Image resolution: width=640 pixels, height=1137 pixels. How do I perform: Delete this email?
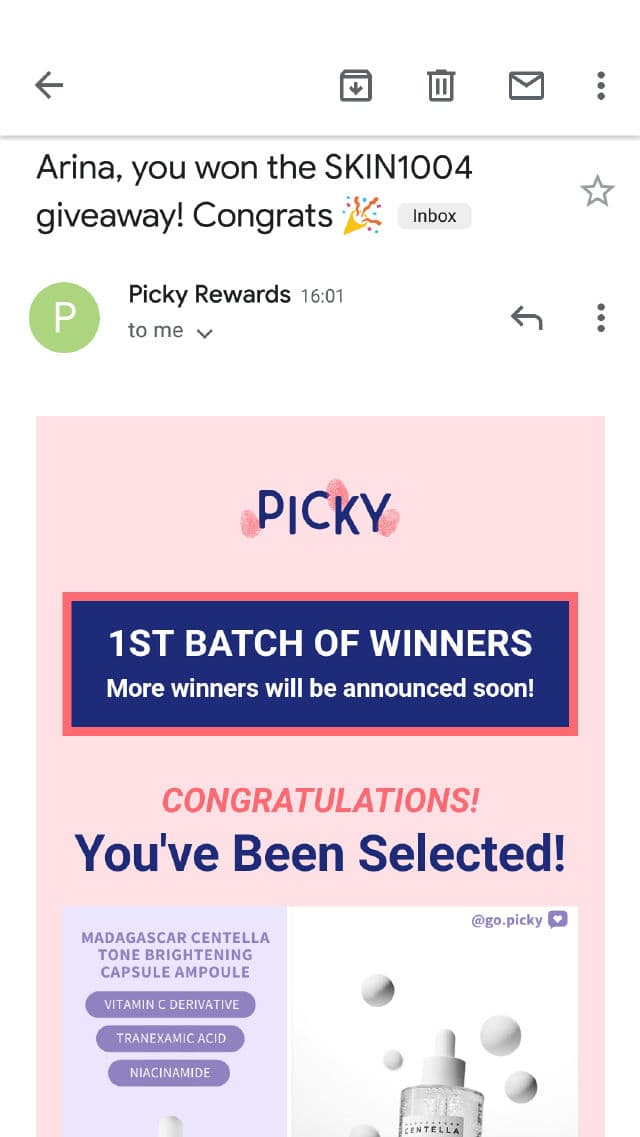(441, 86)
